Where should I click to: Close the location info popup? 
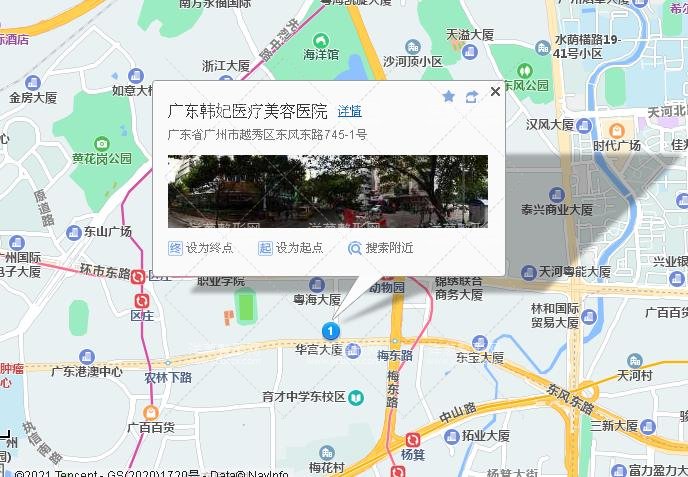pos(495,93)
